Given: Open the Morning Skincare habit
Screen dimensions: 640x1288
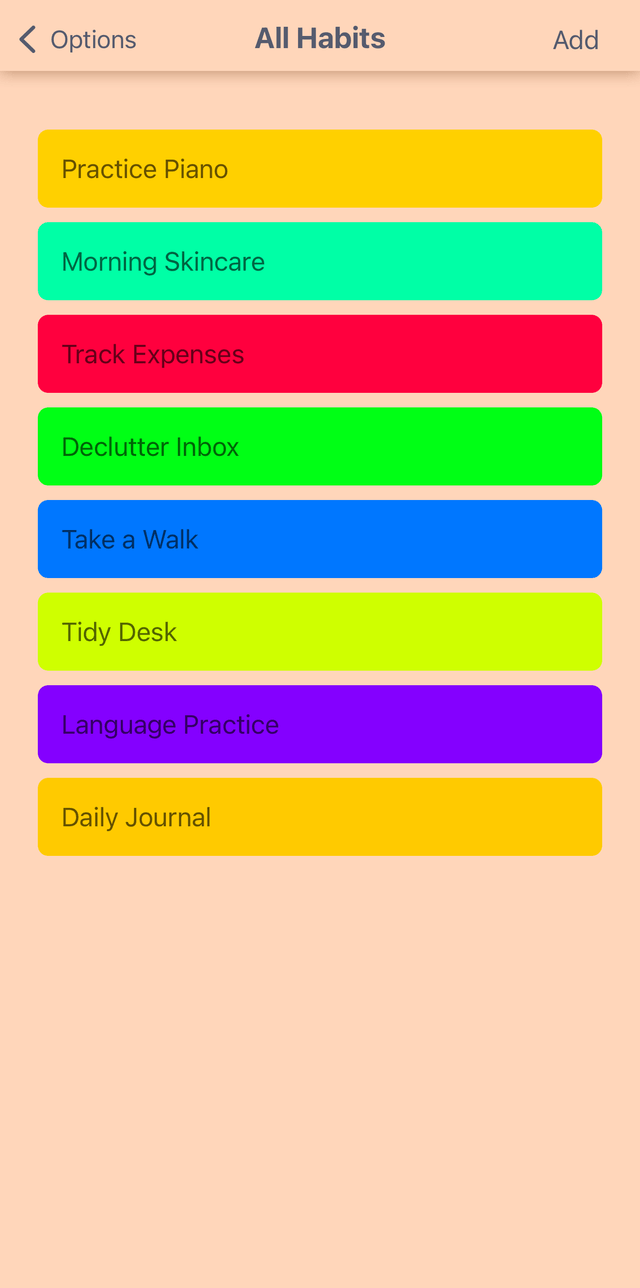Looking at the screenshot, I should [320, 262].
